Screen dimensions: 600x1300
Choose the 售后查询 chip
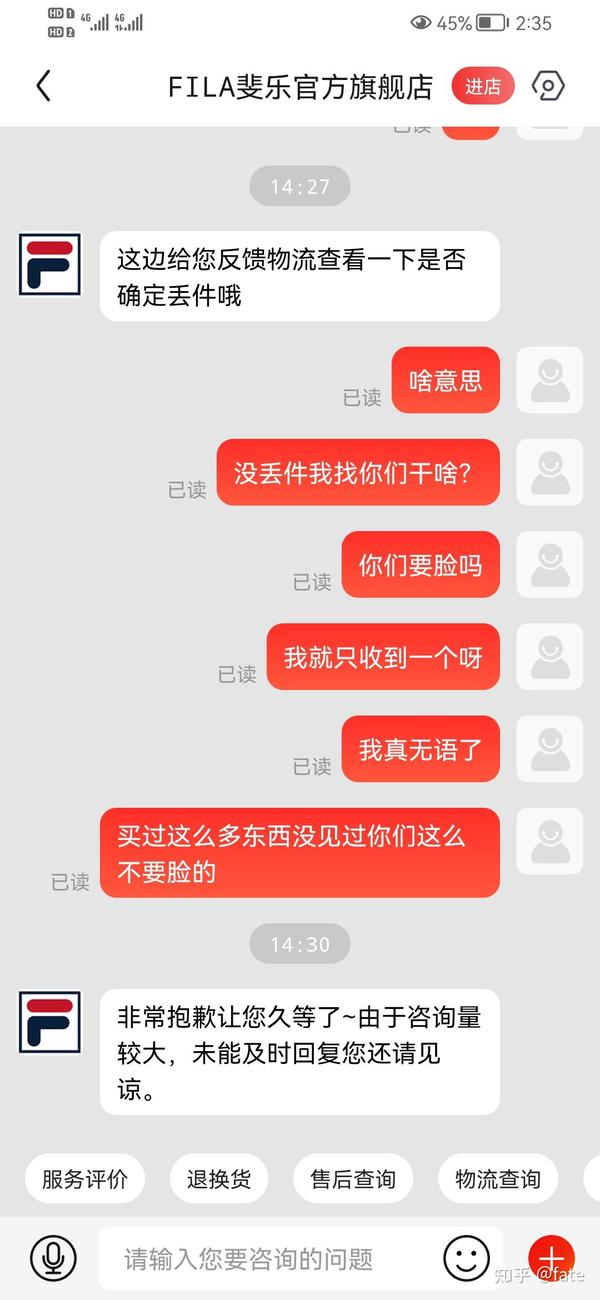point(353,1179)
